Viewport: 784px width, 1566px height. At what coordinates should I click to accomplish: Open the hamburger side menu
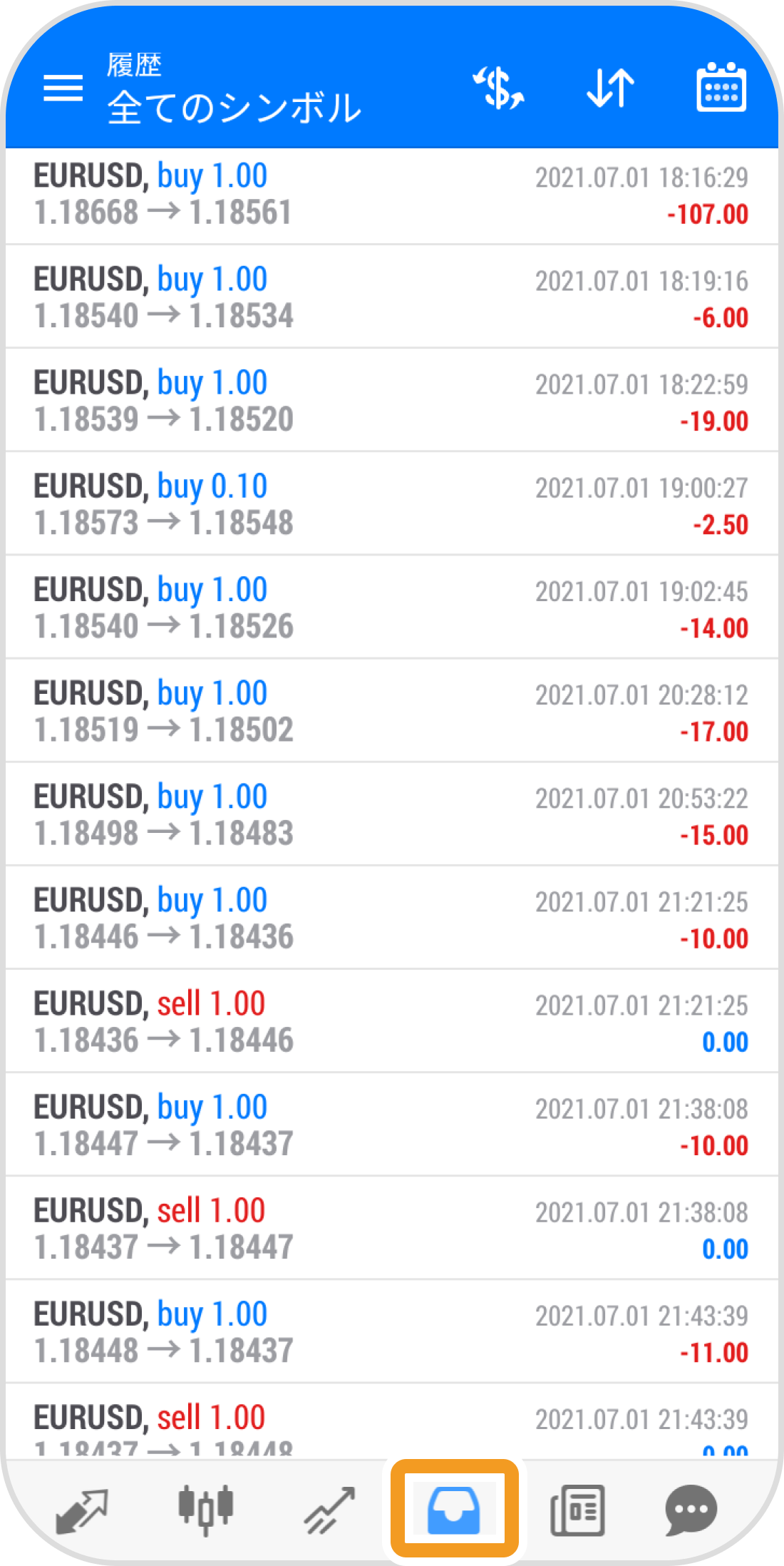tap(63, 88)
